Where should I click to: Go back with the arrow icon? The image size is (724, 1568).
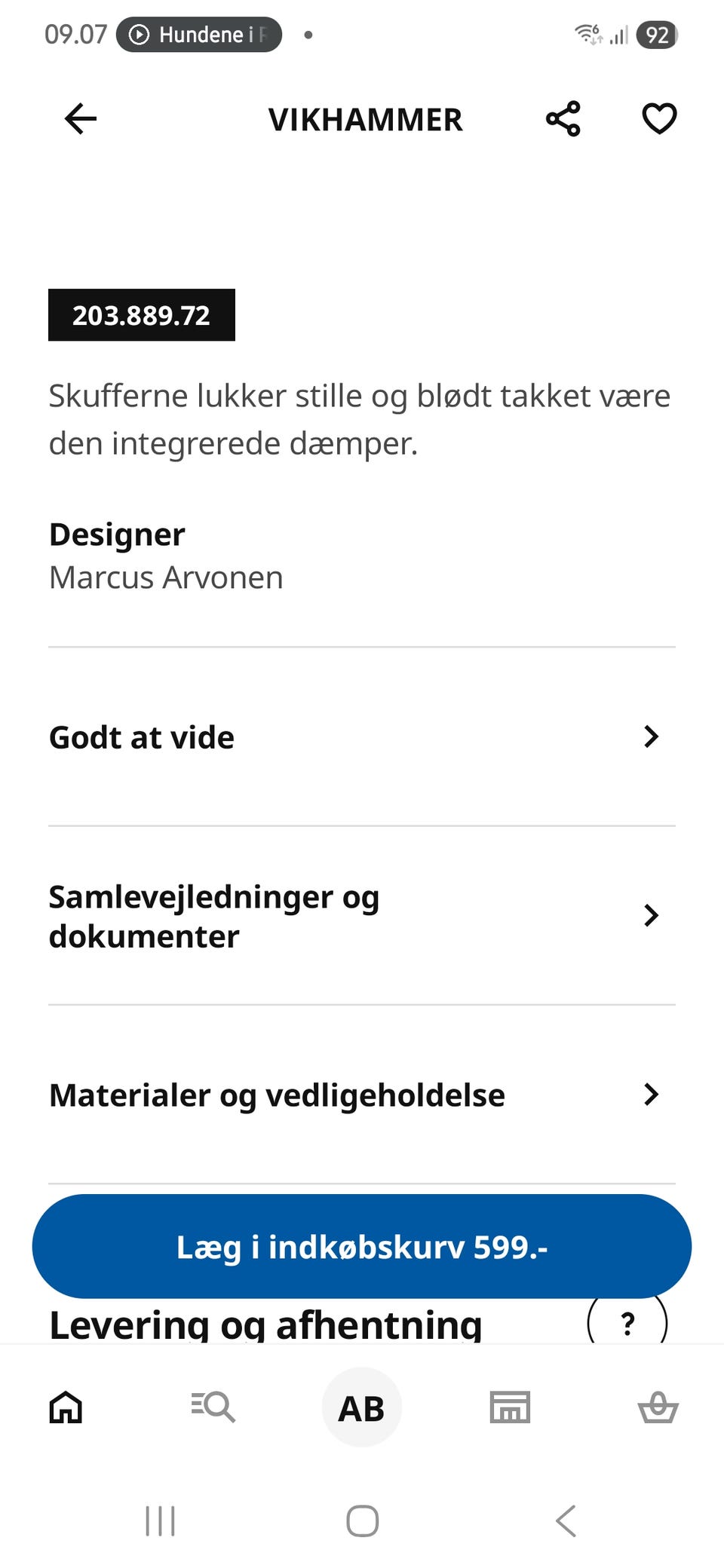(79, 118)
